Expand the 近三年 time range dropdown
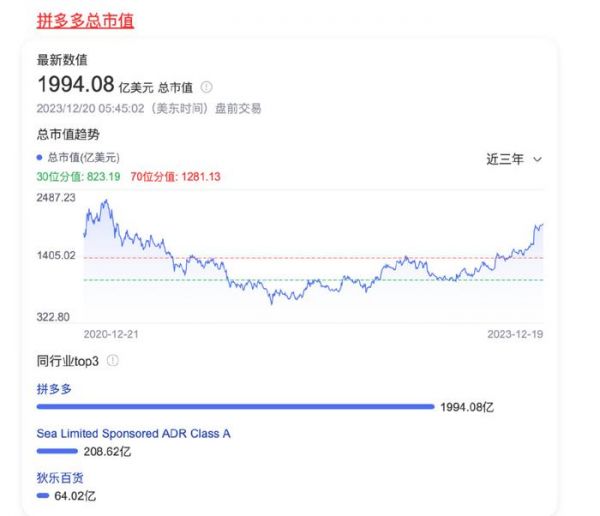This screenshot has width=600, height=516. tap(514, 159)
